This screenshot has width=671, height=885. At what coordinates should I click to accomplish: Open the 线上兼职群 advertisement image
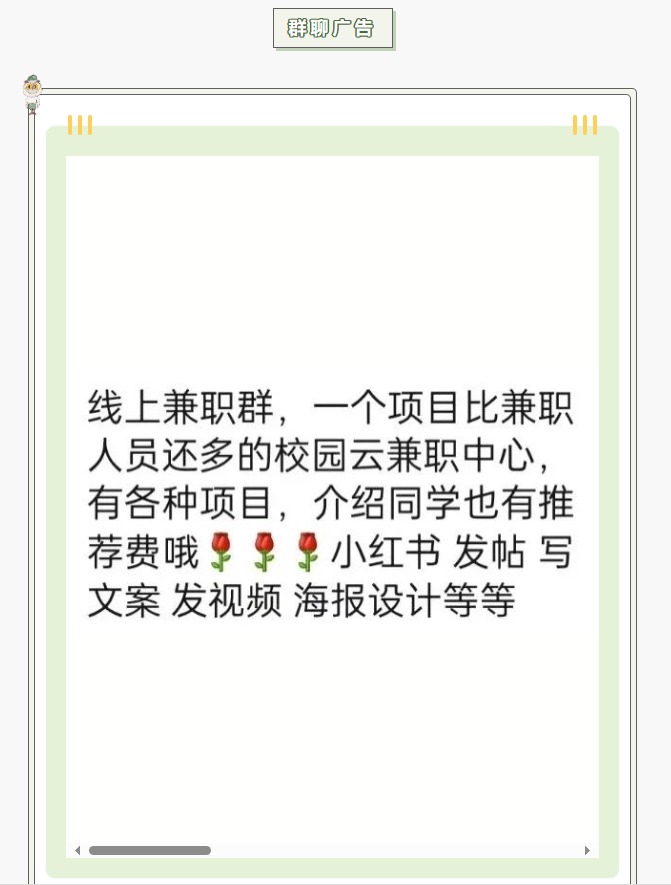tap(332, 500)
